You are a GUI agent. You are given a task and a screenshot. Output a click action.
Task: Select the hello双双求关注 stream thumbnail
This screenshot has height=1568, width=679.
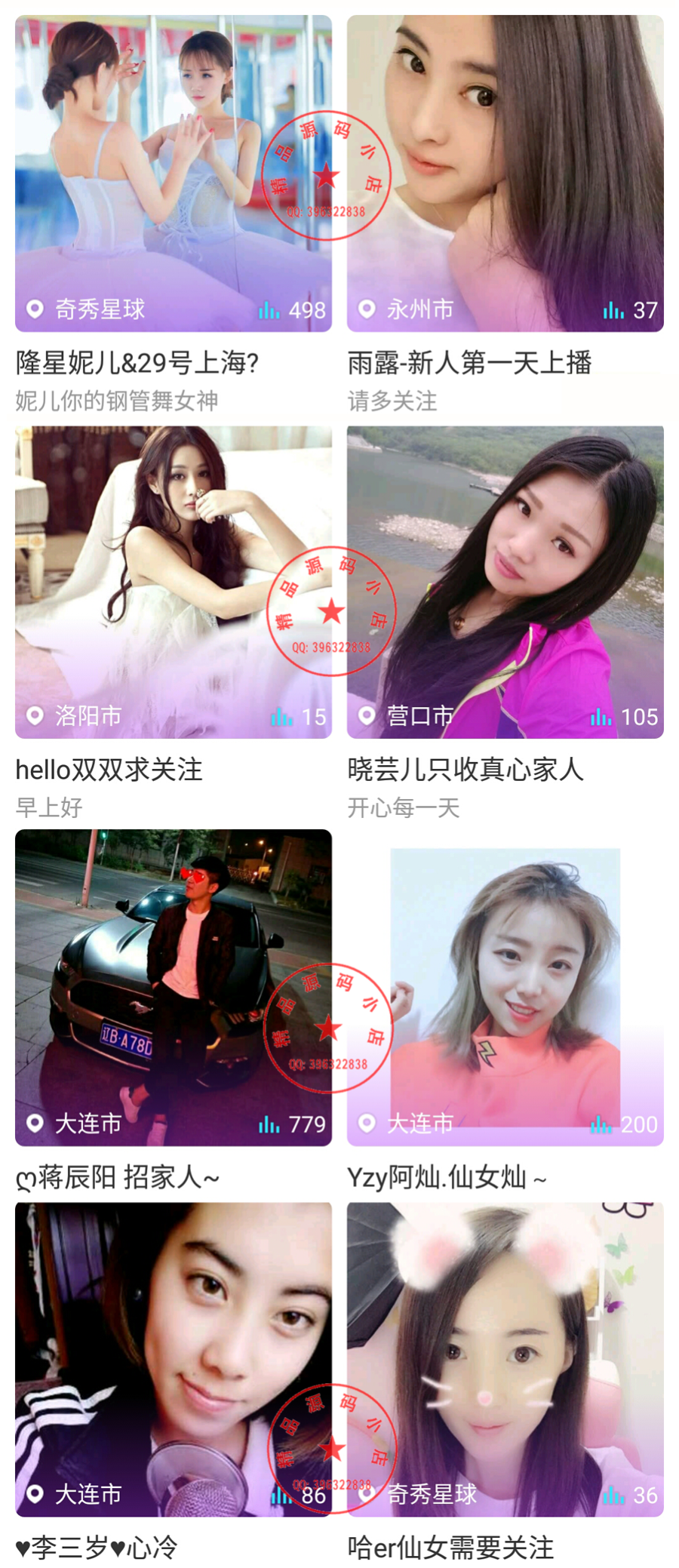pyautogui.click(x=172, y=581)
